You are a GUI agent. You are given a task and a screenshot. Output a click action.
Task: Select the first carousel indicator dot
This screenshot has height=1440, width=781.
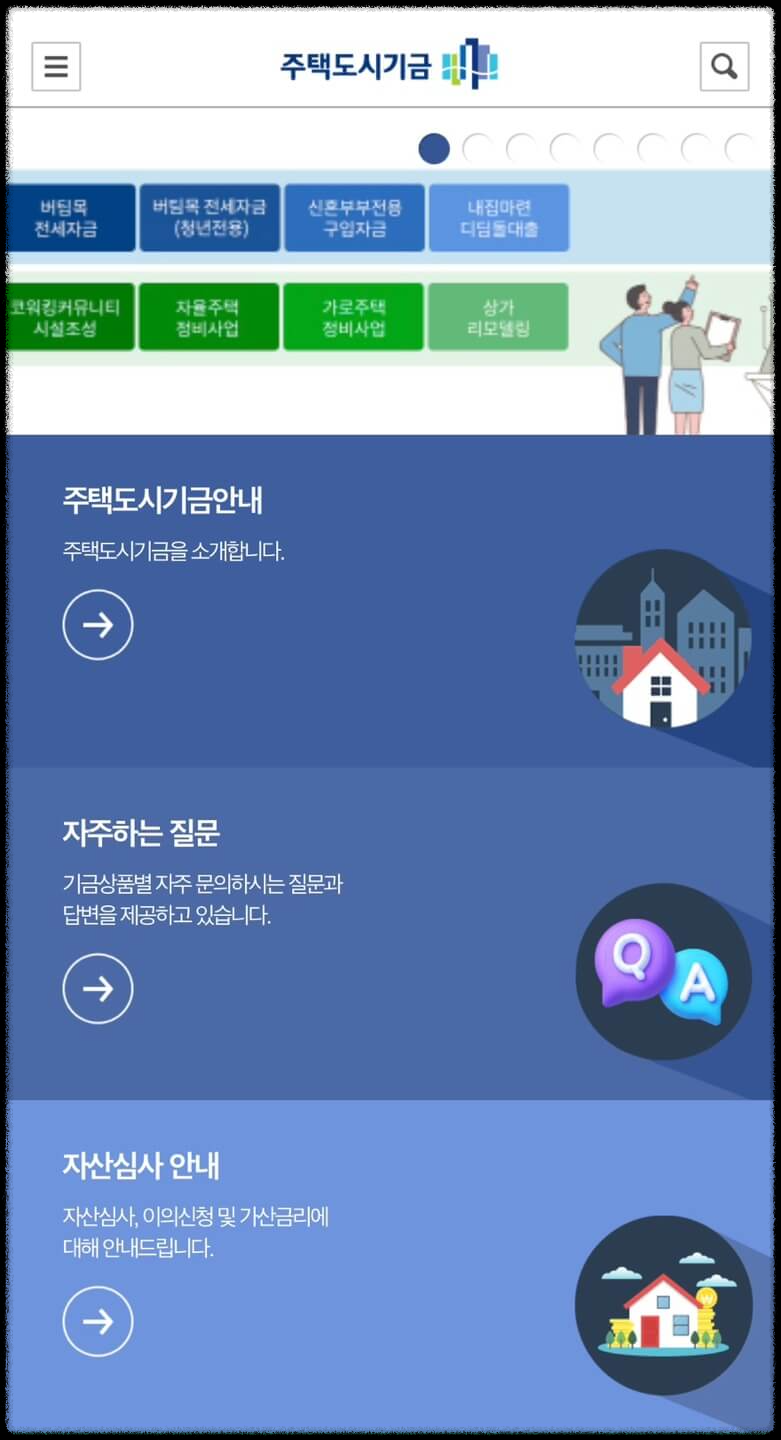434,147
